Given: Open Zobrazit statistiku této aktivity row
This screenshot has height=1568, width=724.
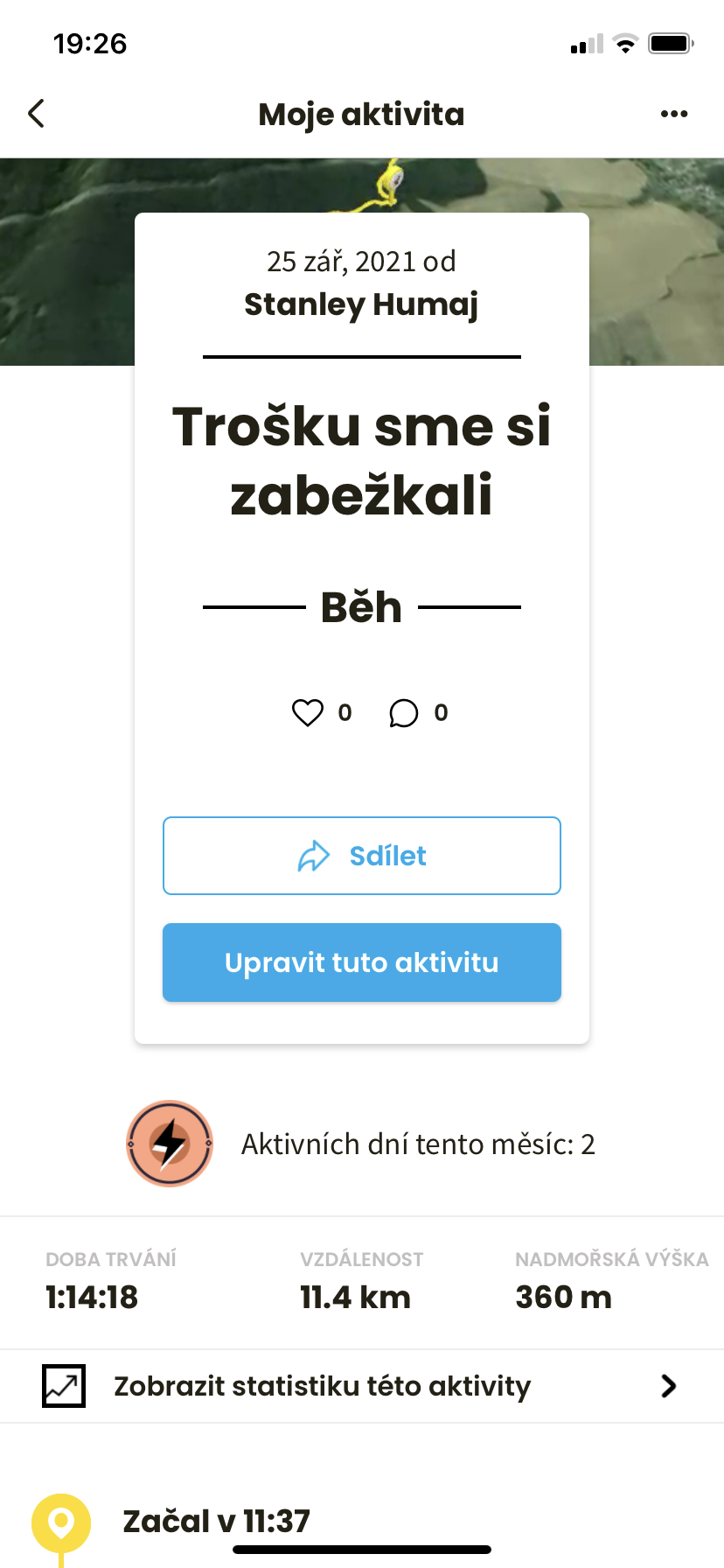Looking at the screenshot, I should [x=362, y=1386].
